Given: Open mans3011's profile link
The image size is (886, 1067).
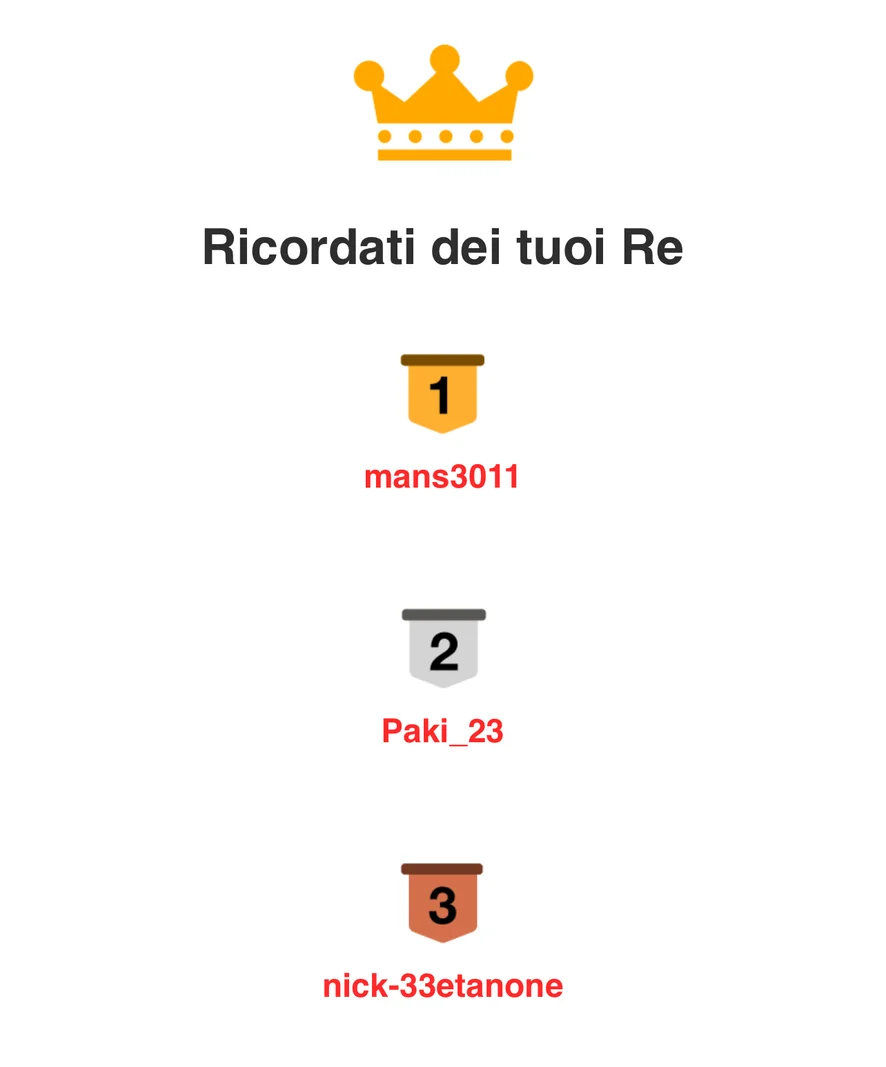Looking at the screenshot, I should pos(442,477).
